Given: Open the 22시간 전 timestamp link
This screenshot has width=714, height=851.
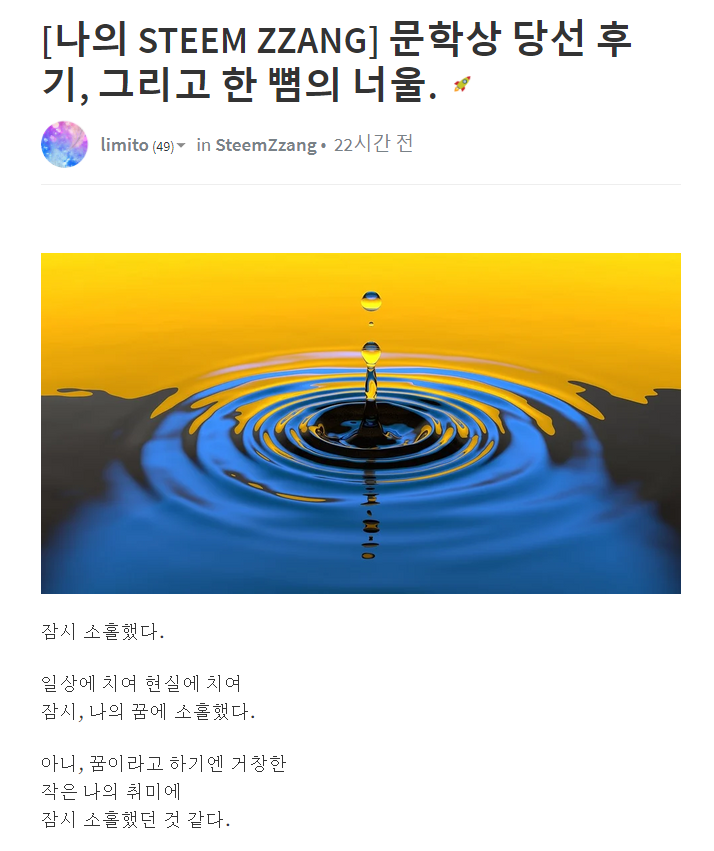Looking at the screenshot, I should 373,144.
